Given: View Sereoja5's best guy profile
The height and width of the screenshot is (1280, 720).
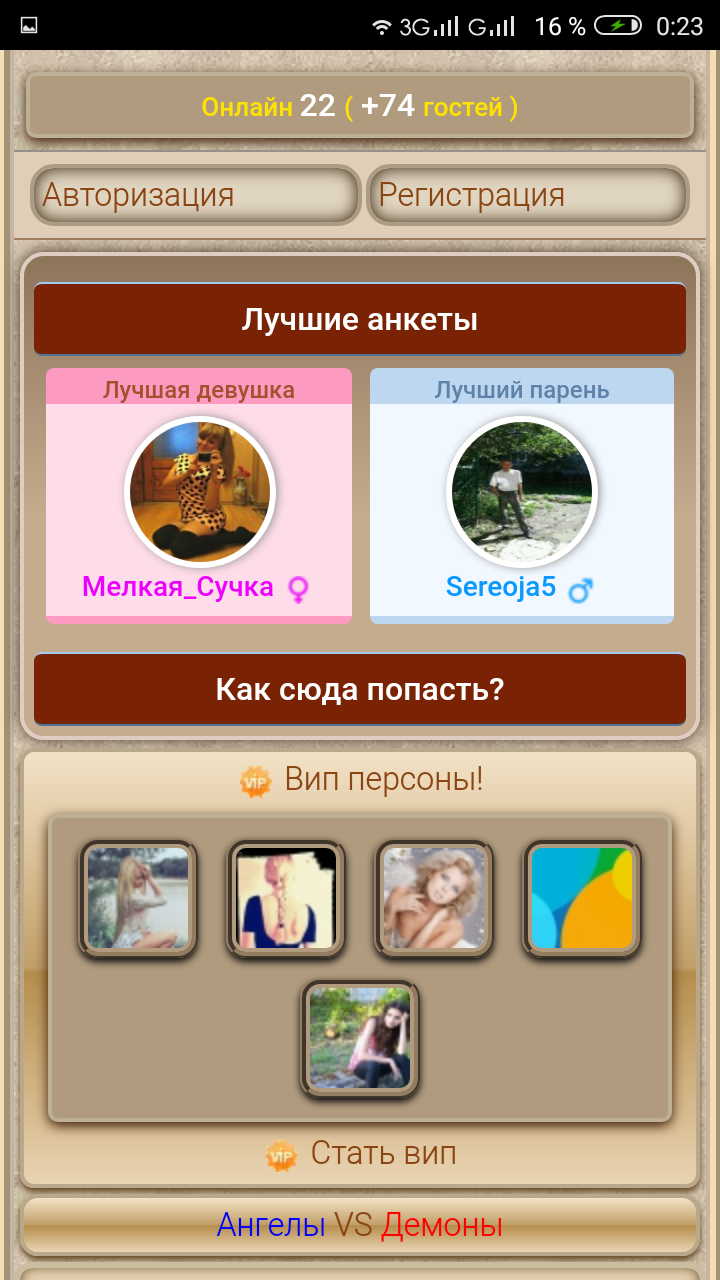Looking at the screenshot, I should (x=521, y=495).
